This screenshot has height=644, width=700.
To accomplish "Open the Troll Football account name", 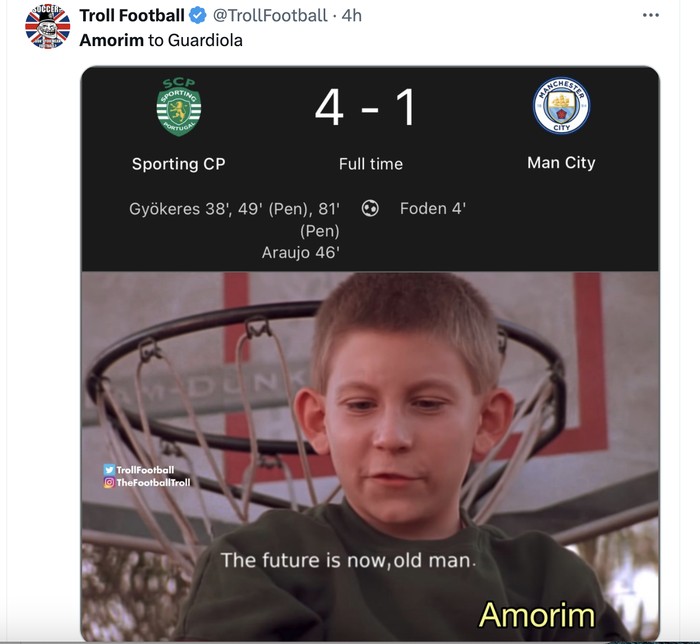I will (132, 15).
